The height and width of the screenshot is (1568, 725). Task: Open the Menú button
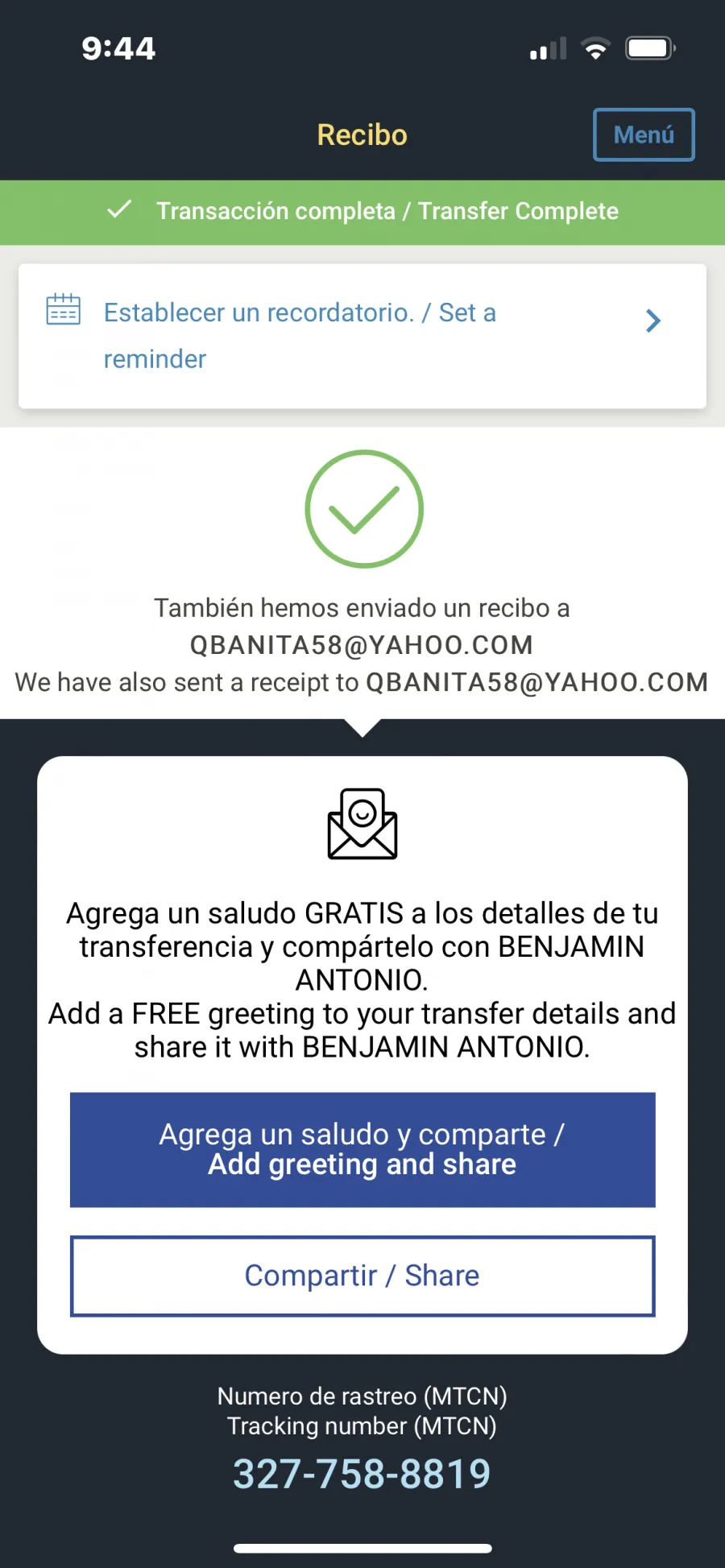tap(644, 134)
